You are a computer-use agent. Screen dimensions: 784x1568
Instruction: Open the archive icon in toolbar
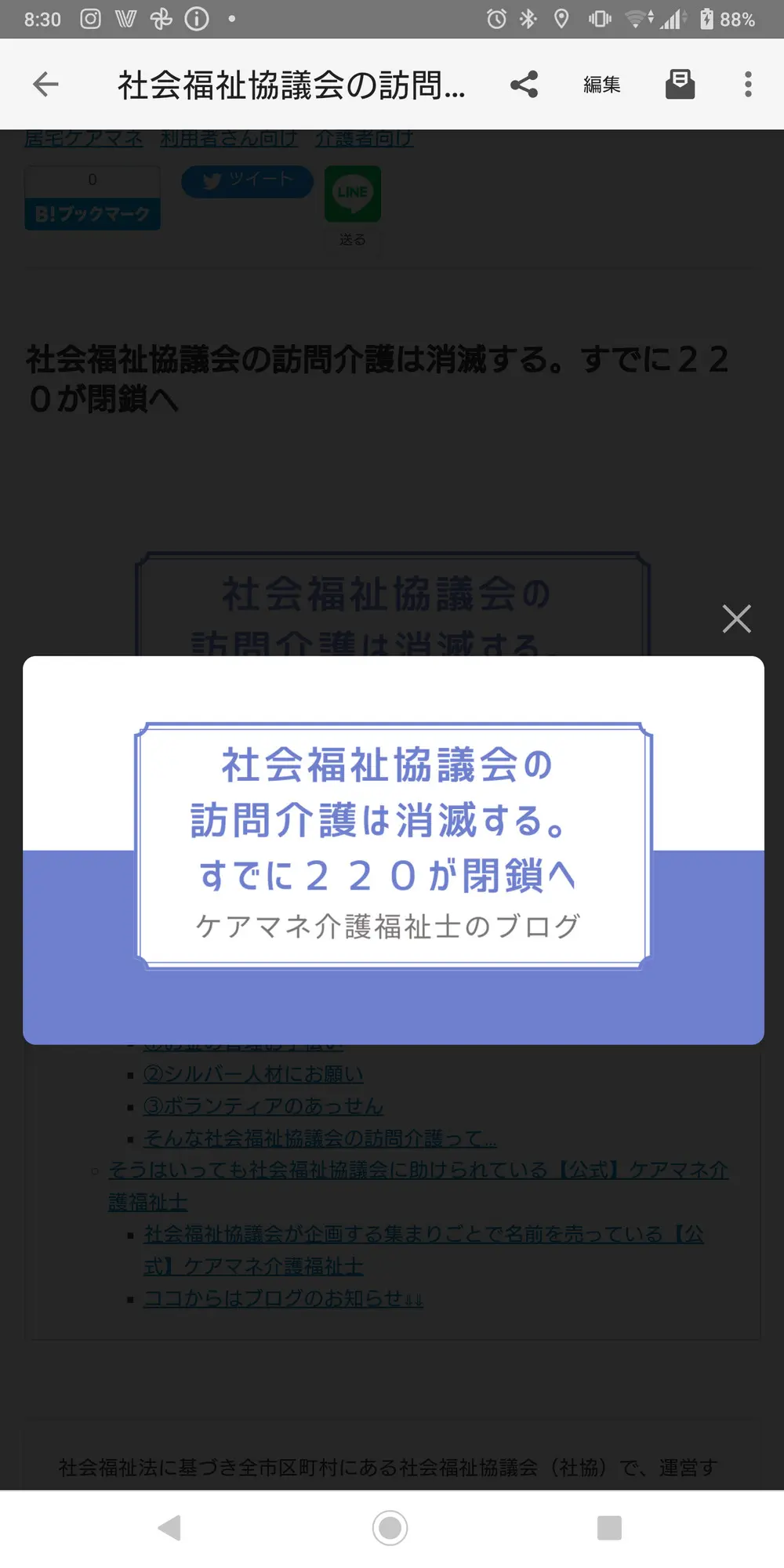click(680, 84)
